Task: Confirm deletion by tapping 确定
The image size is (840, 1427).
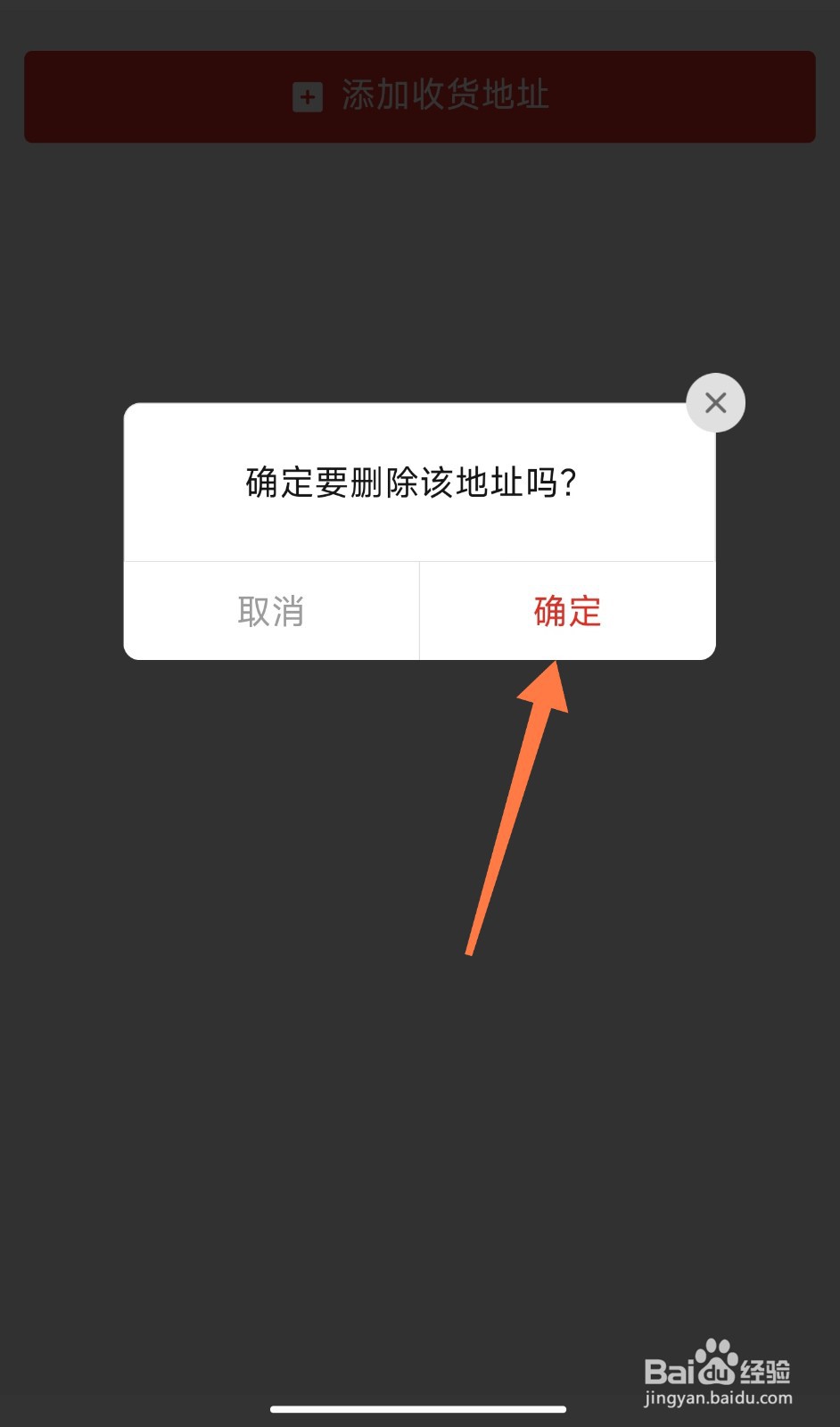Action: pos(565,611)
